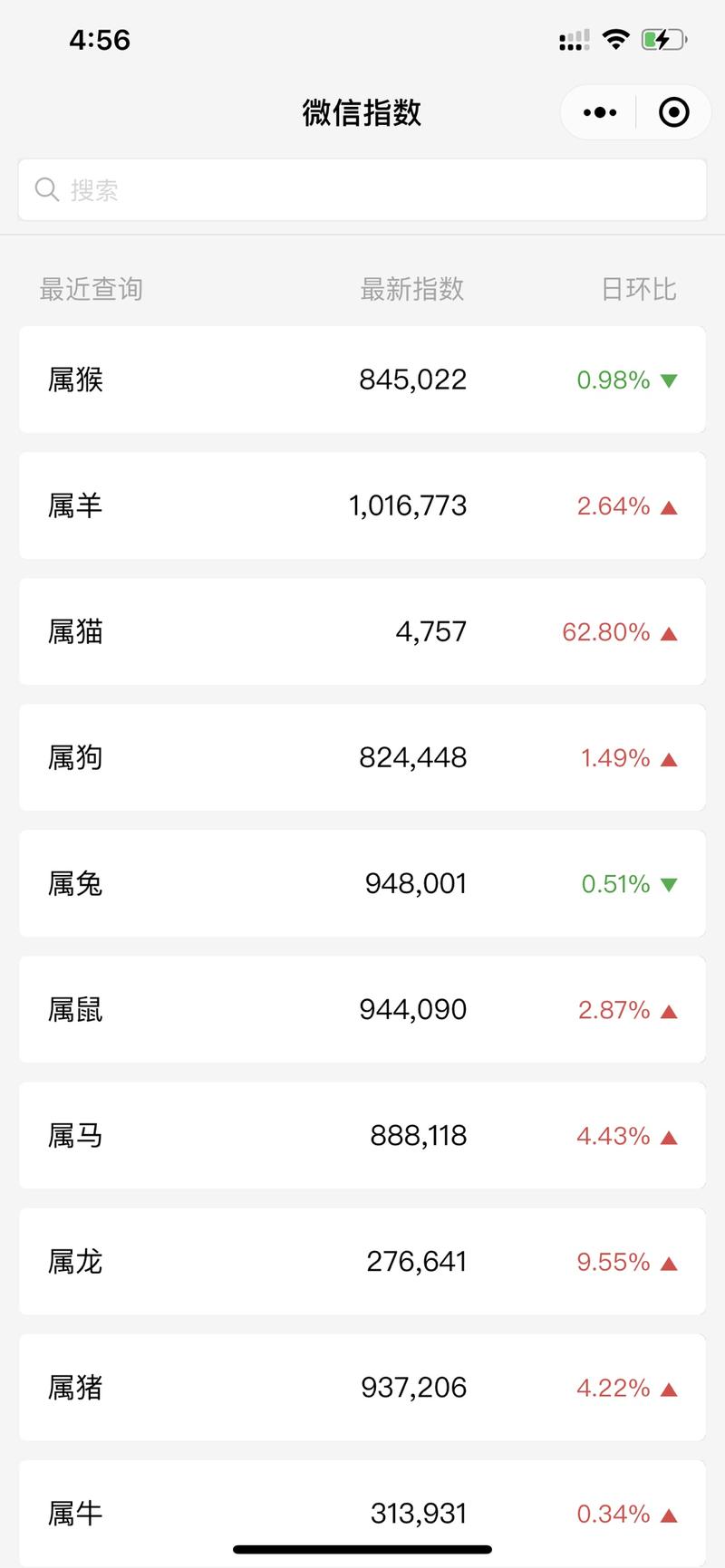Tap the red up arrow beside 属羊
Viewport: 725px width, 1568px height.
tap(668, 505)
